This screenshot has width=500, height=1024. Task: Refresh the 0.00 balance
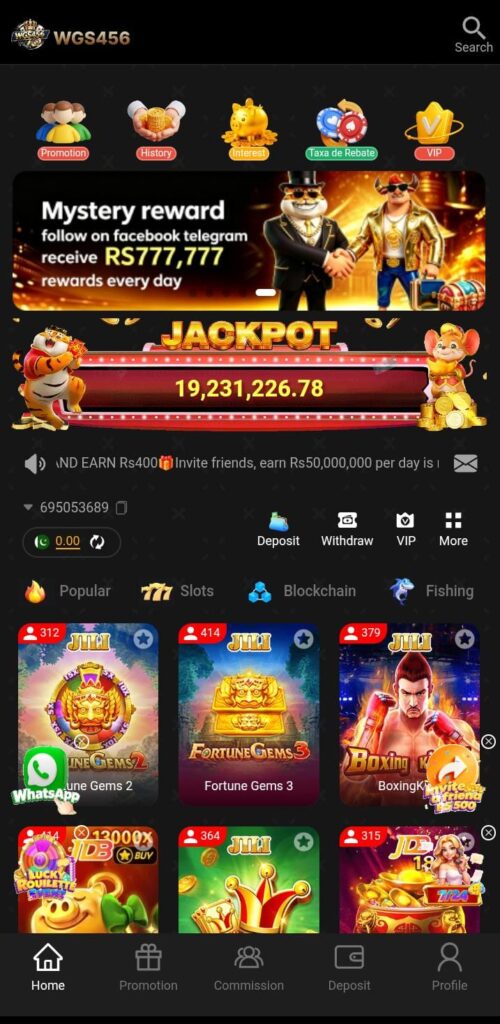[x=97, y=541]
